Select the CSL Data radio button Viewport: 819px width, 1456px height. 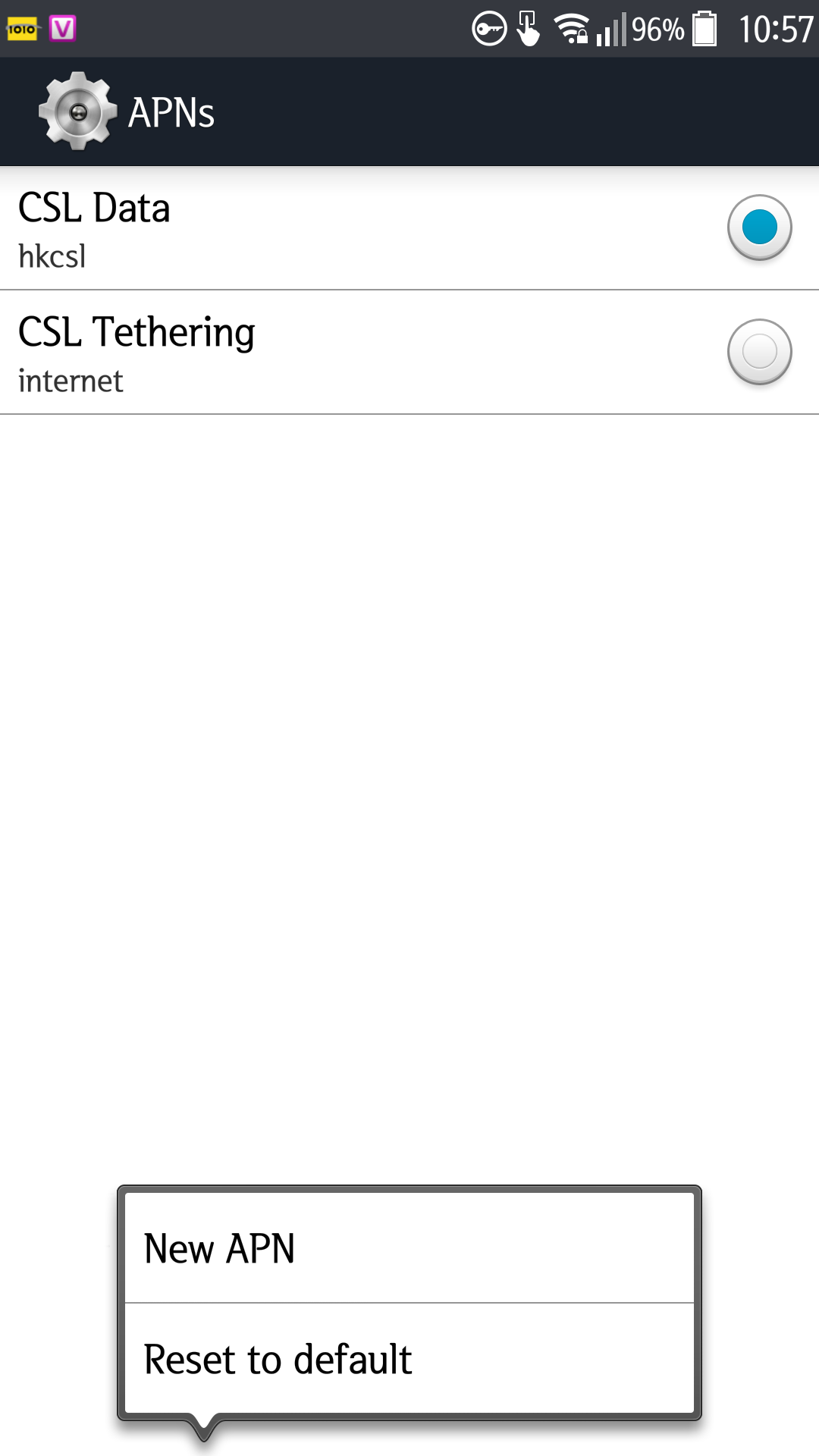[759, 227]
